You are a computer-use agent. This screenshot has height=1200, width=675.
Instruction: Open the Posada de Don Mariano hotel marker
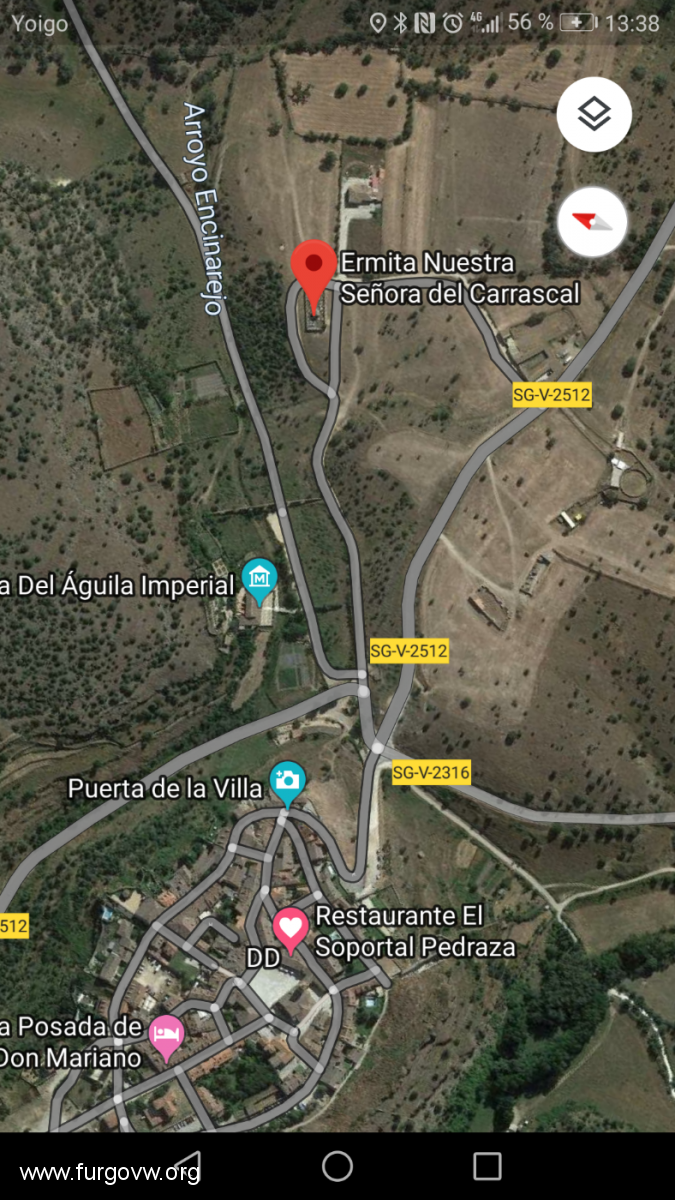166,1035
